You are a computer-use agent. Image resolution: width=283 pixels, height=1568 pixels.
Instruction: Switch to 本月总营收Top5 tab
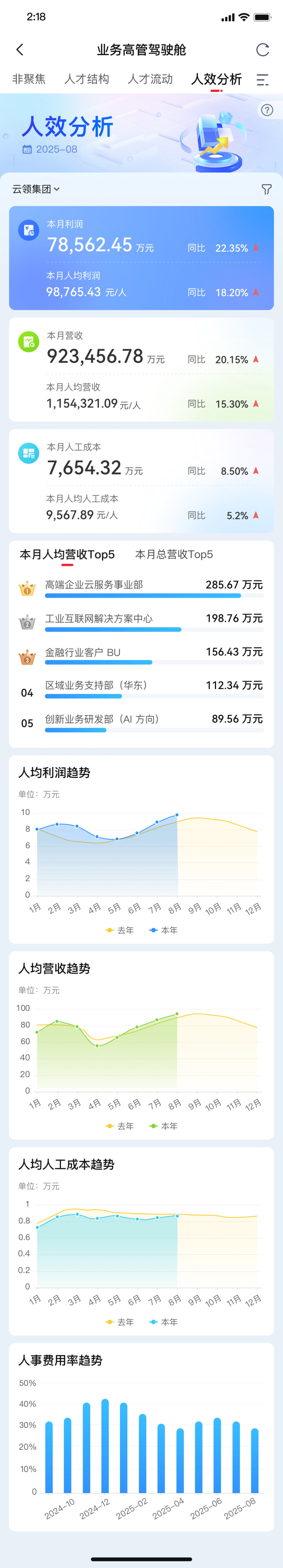(x=174, y=554)
